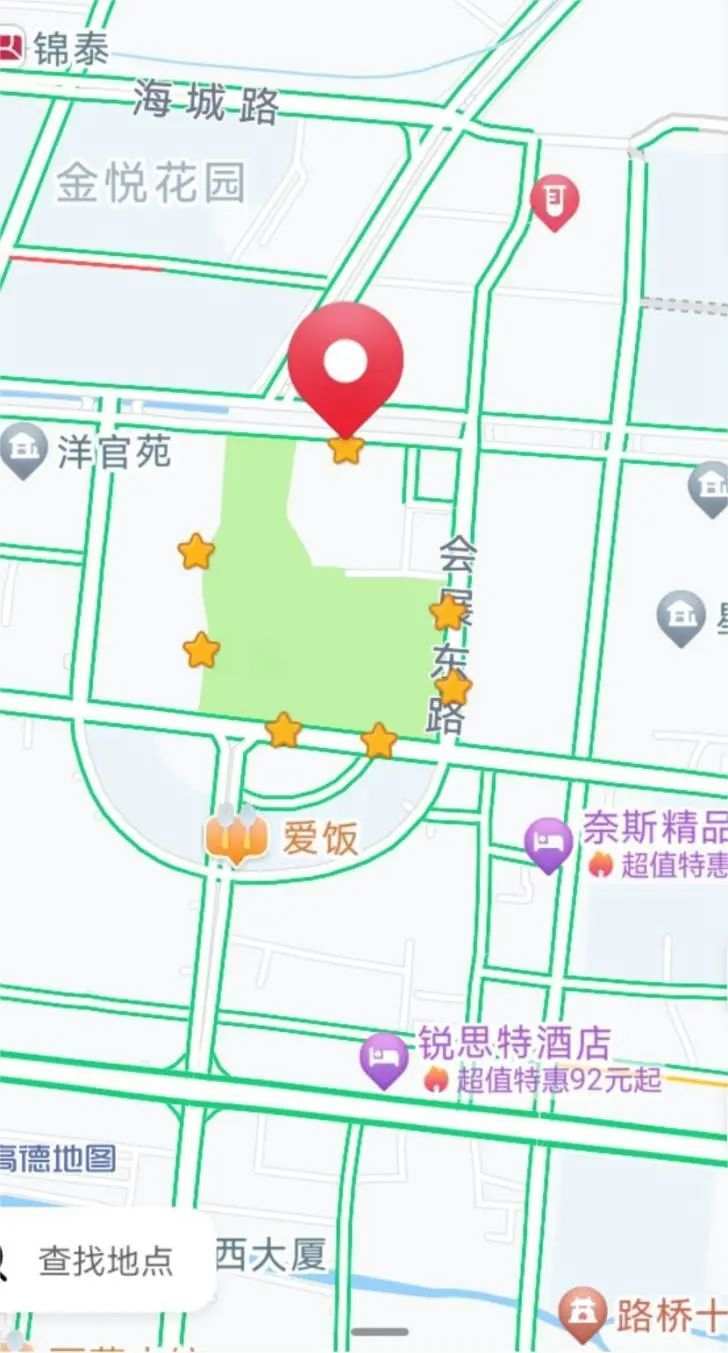Open the 爱饭 restaurant marker
This screenshot has height=1353, width=728.
[x=236, y=838]
